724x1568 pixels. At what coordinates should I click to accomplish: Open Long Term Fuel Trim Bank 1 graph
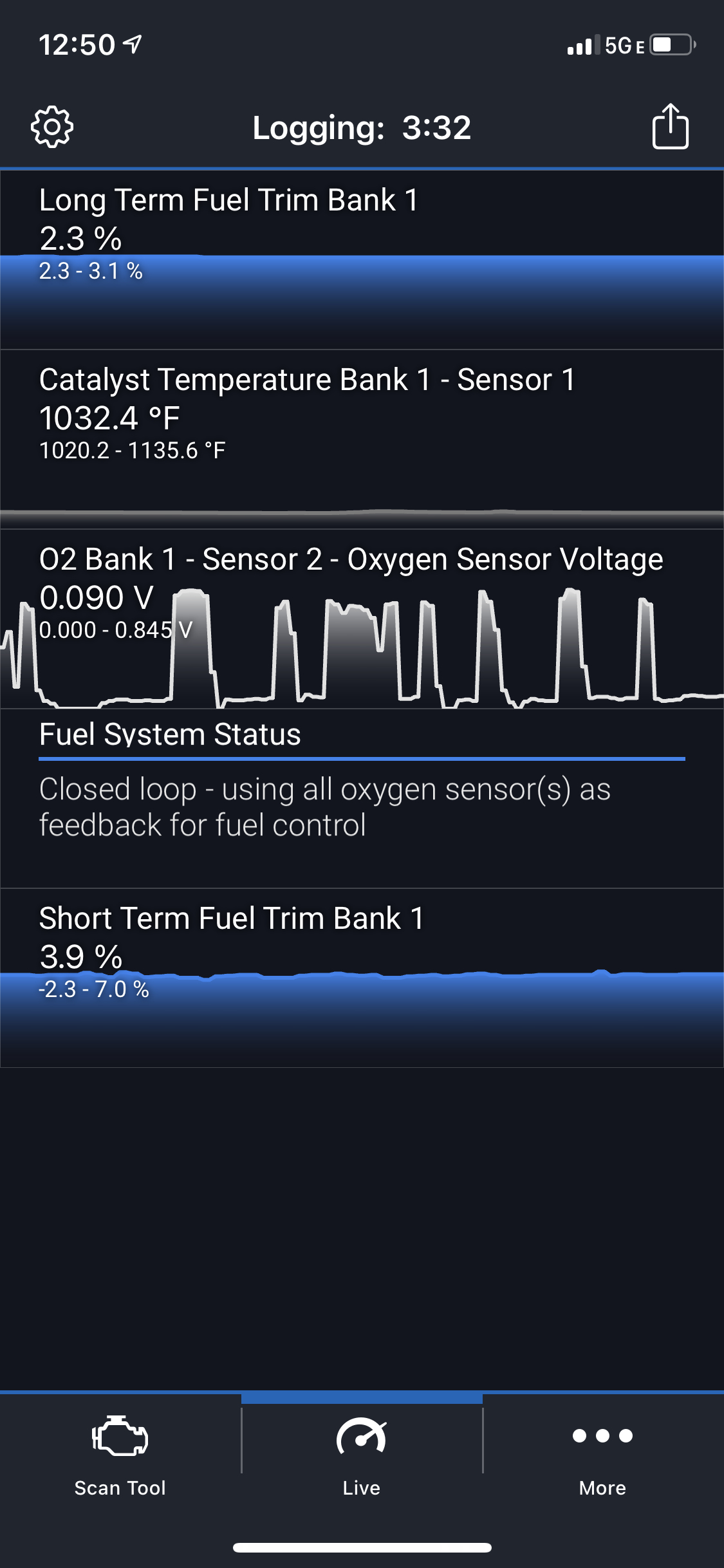(x=362, y=260)
